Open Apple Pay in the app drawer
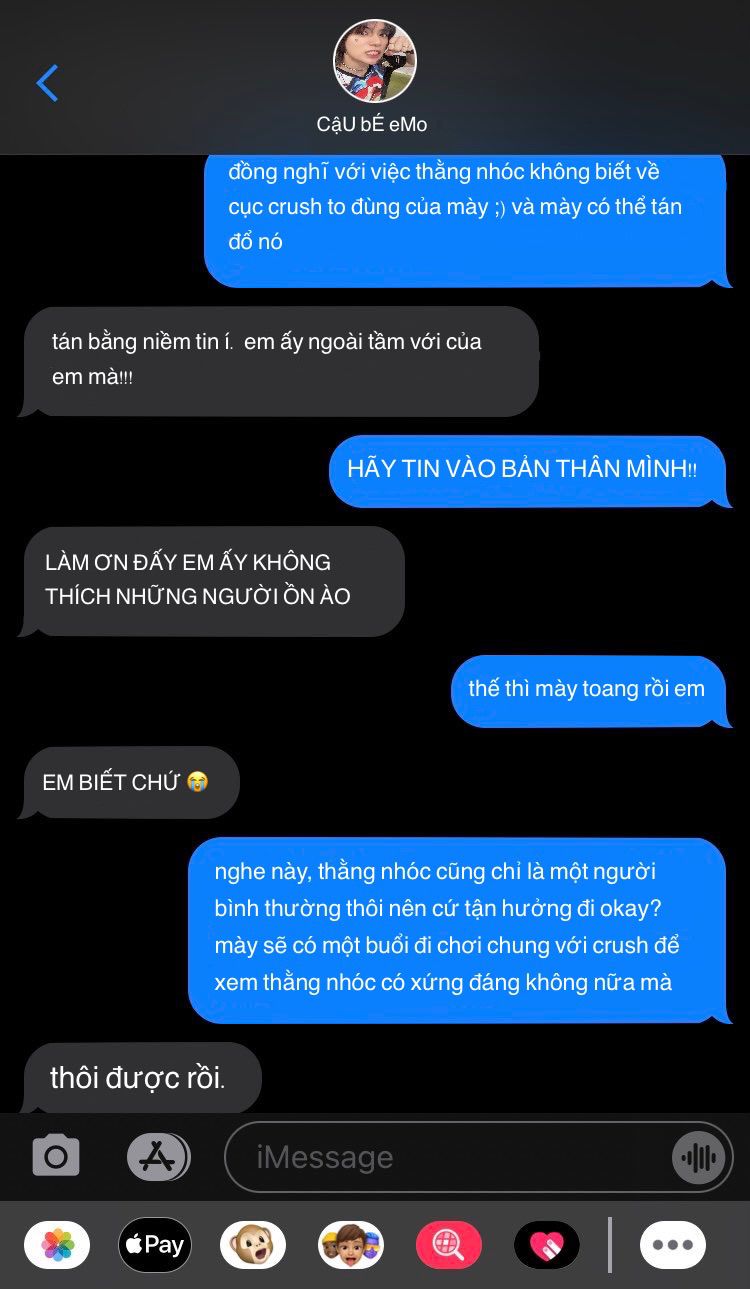This screenshot has width=750, height=1289. point(155,1245)
